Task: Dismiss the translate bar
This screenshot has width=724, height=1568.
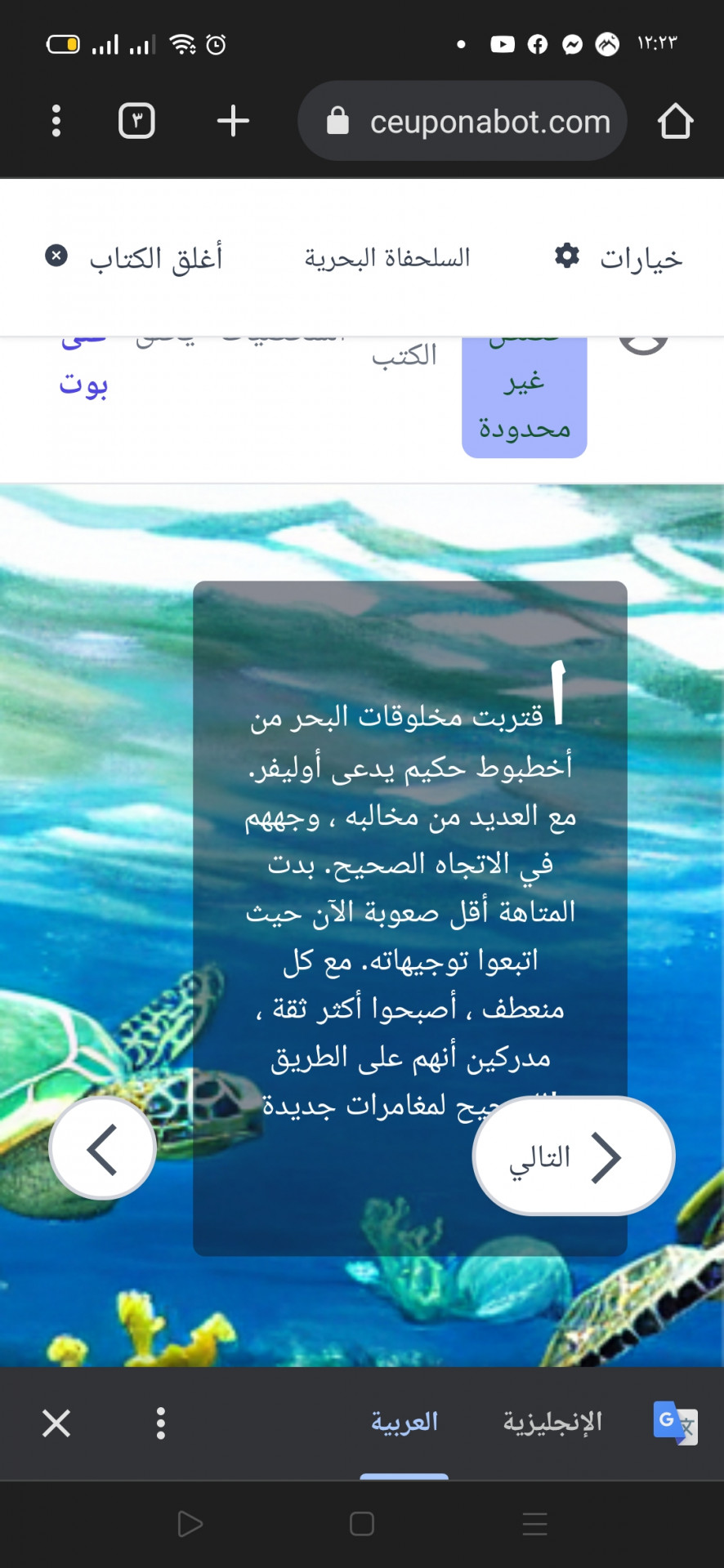Action: point(56,1423)
